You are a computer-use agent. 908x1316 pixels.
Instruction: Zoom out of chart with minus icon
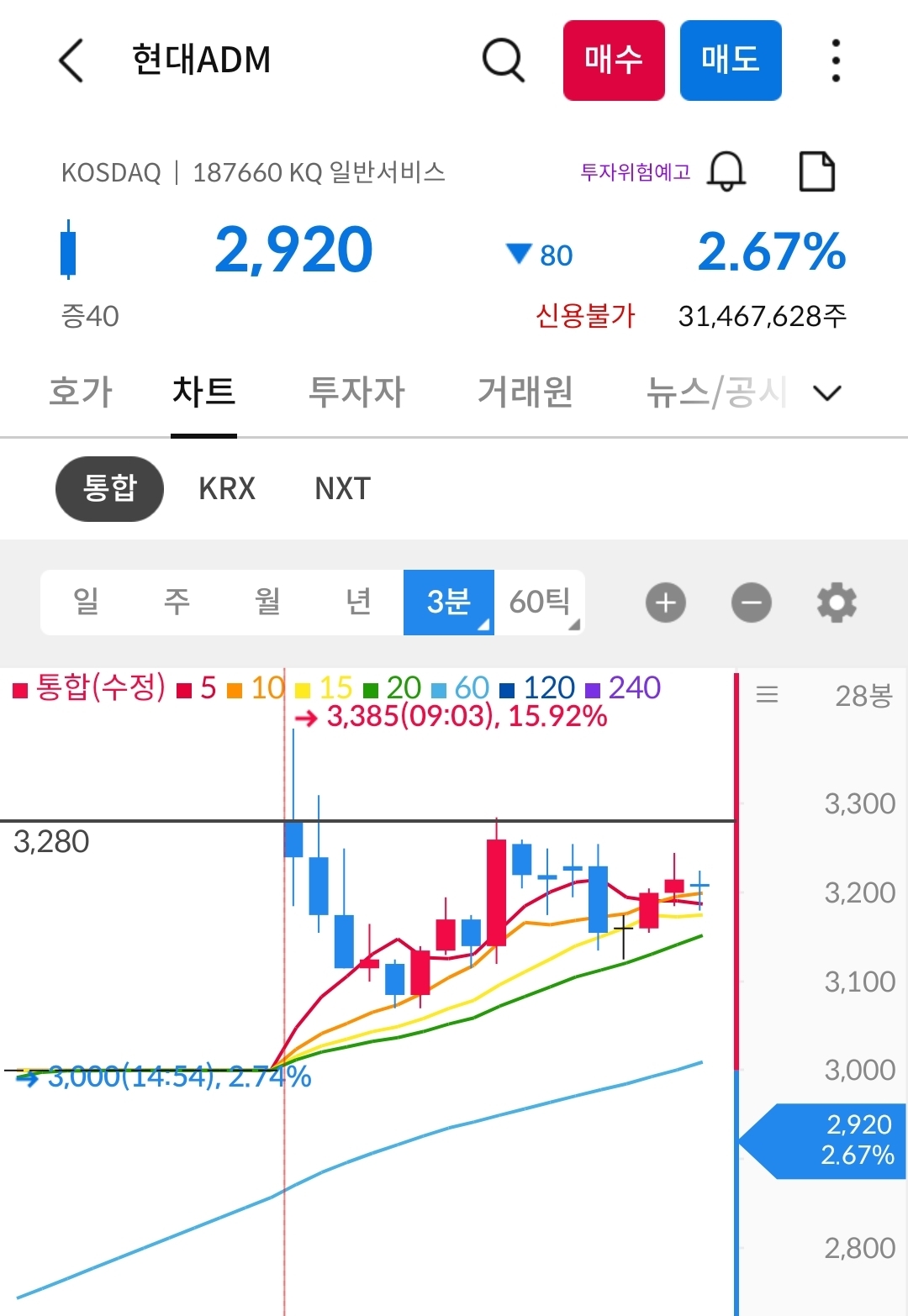[751, 602]
